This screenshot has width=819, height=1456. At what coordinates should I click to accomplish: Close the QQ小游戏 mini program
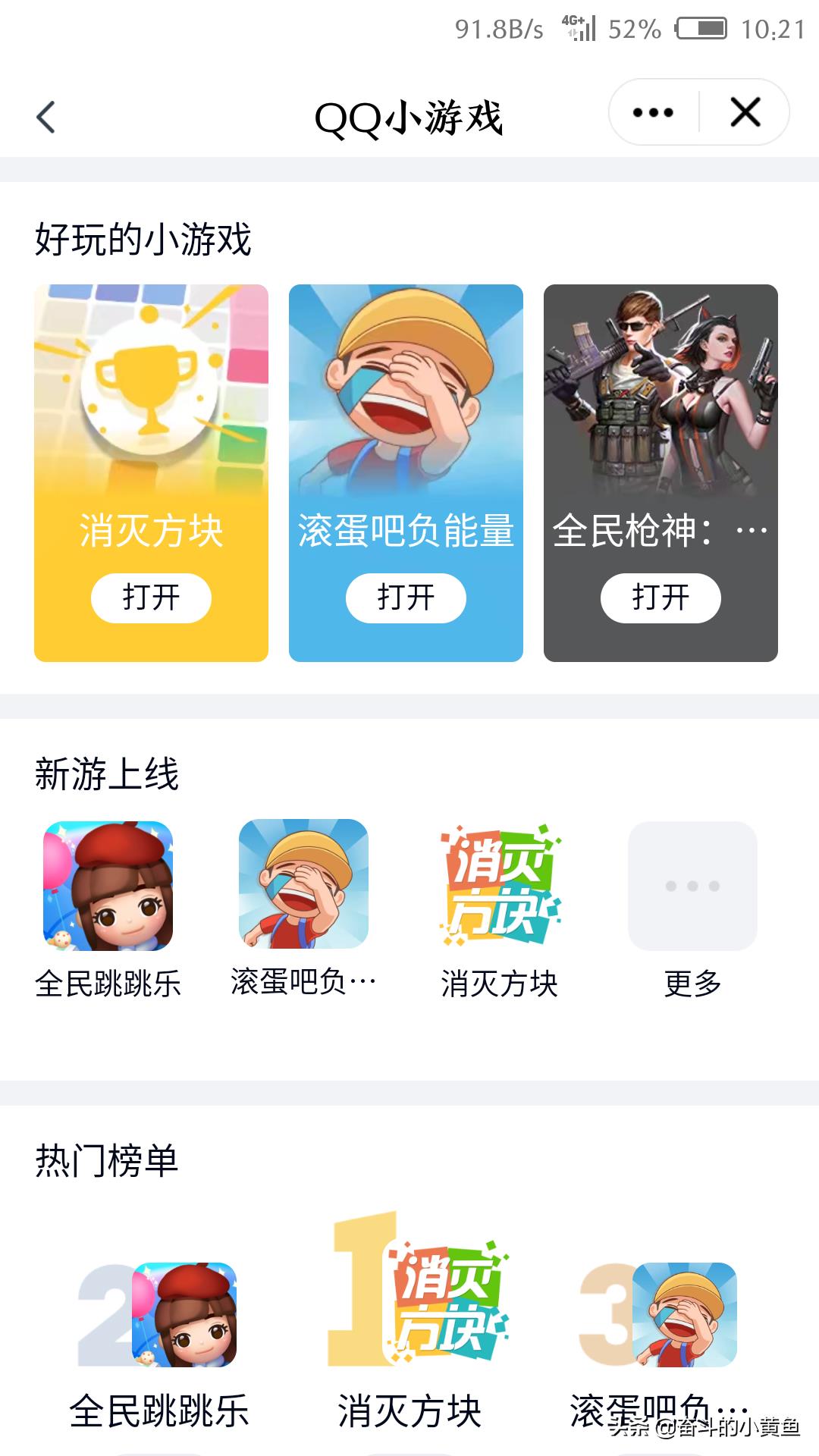(x=745, y=112)
